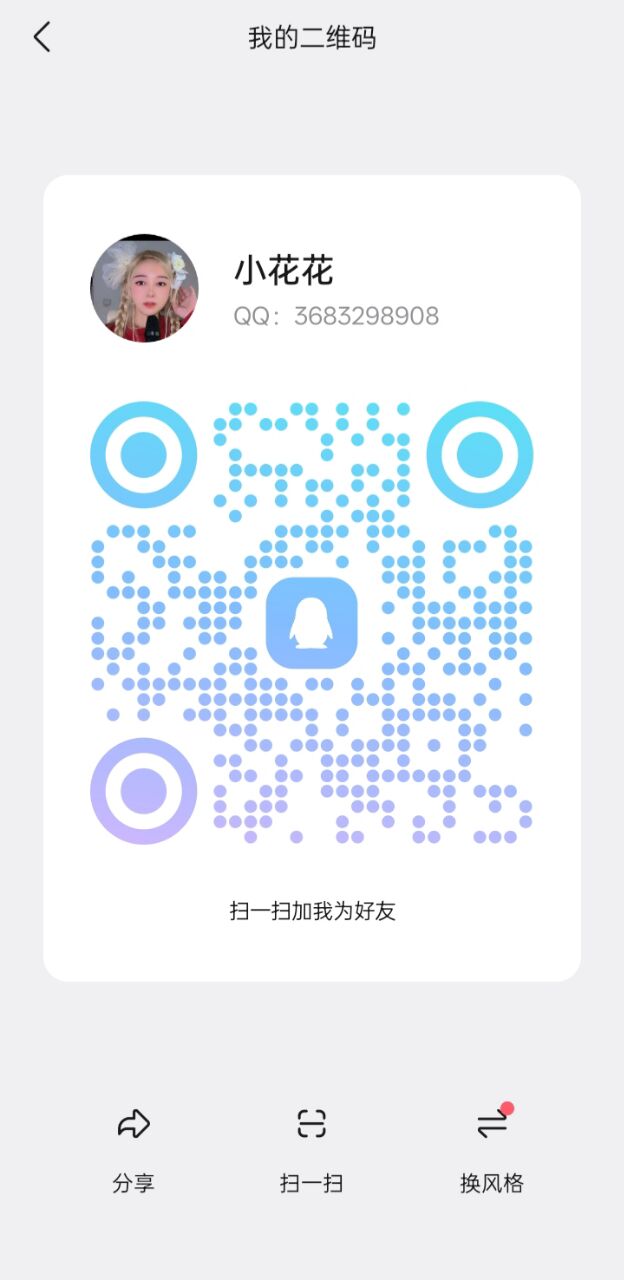Go back from the 我的二维码 page

coord(42,38)
